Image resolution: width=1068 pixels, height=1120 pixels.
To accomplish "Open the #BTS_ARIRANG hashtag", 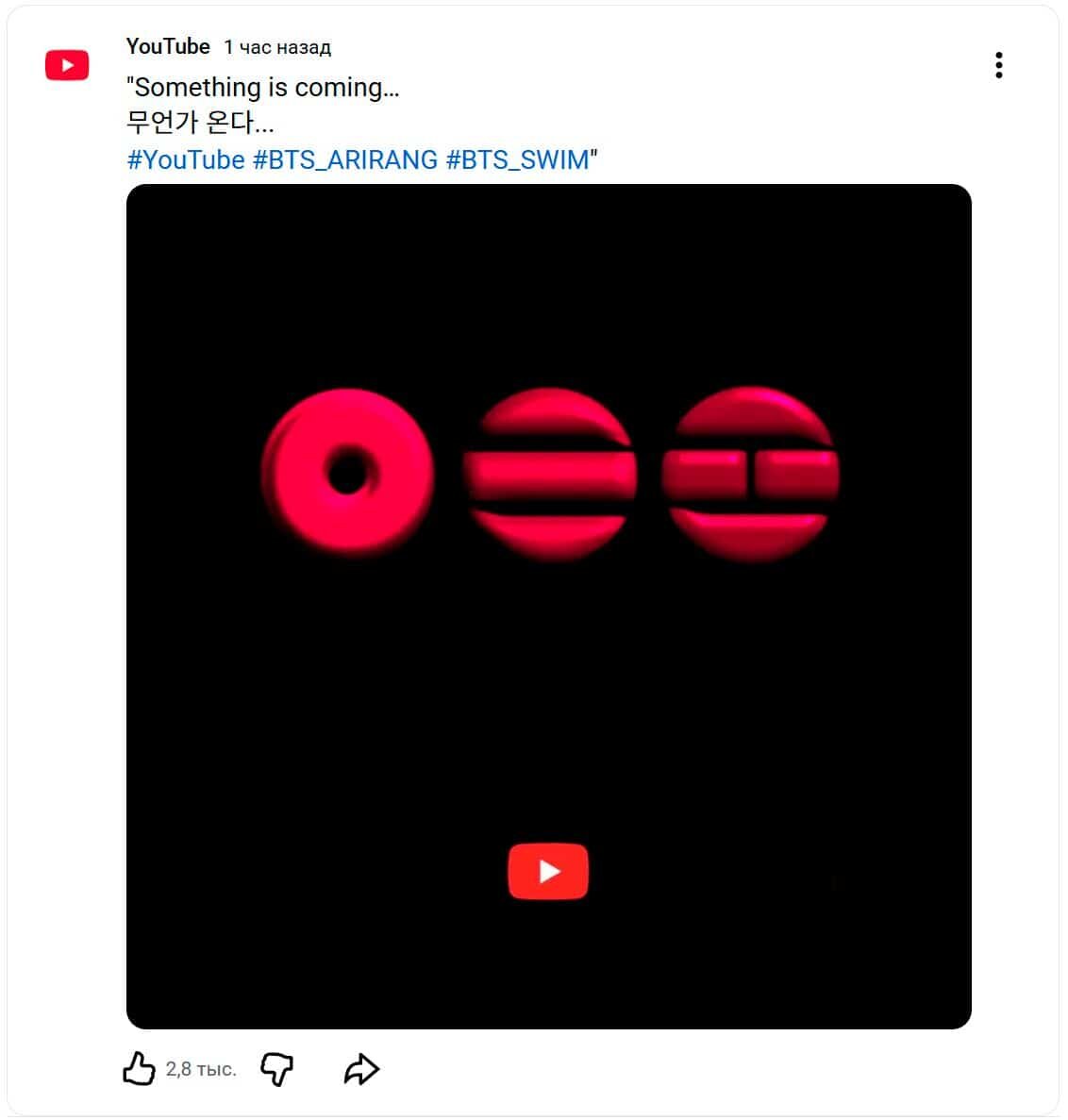I will (346, 159).
